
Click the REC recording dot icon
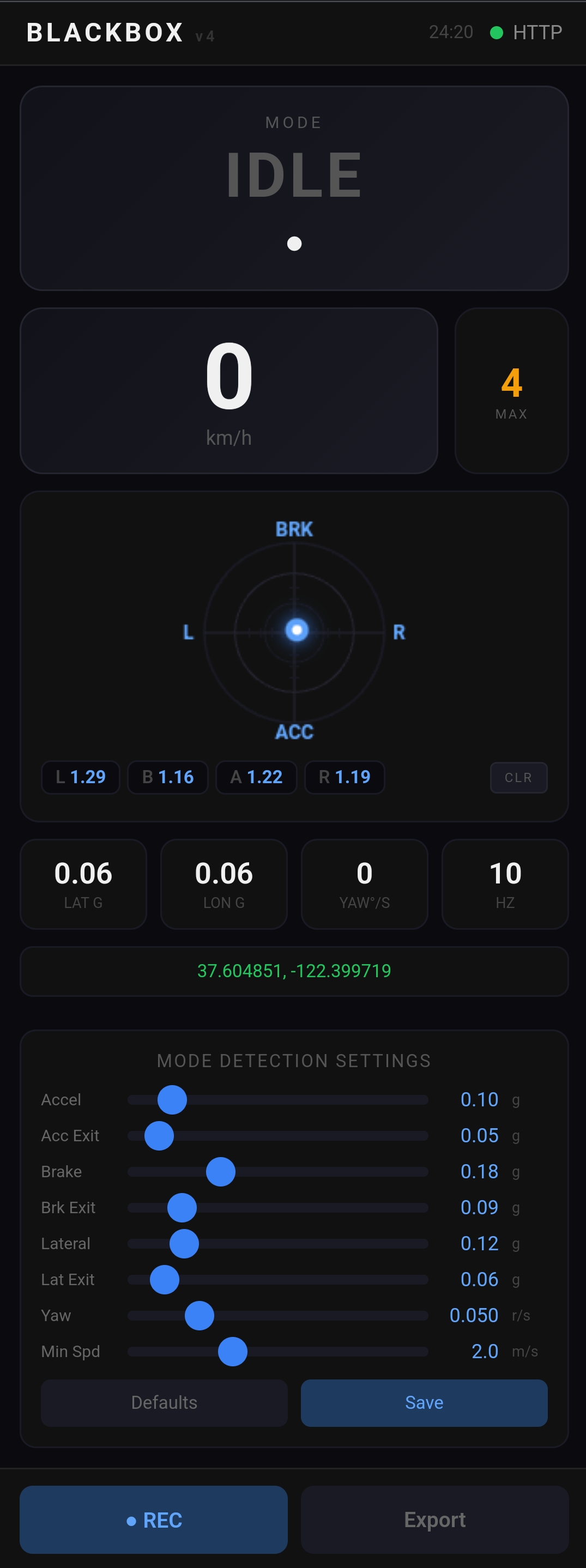[x=132, y=1520]
